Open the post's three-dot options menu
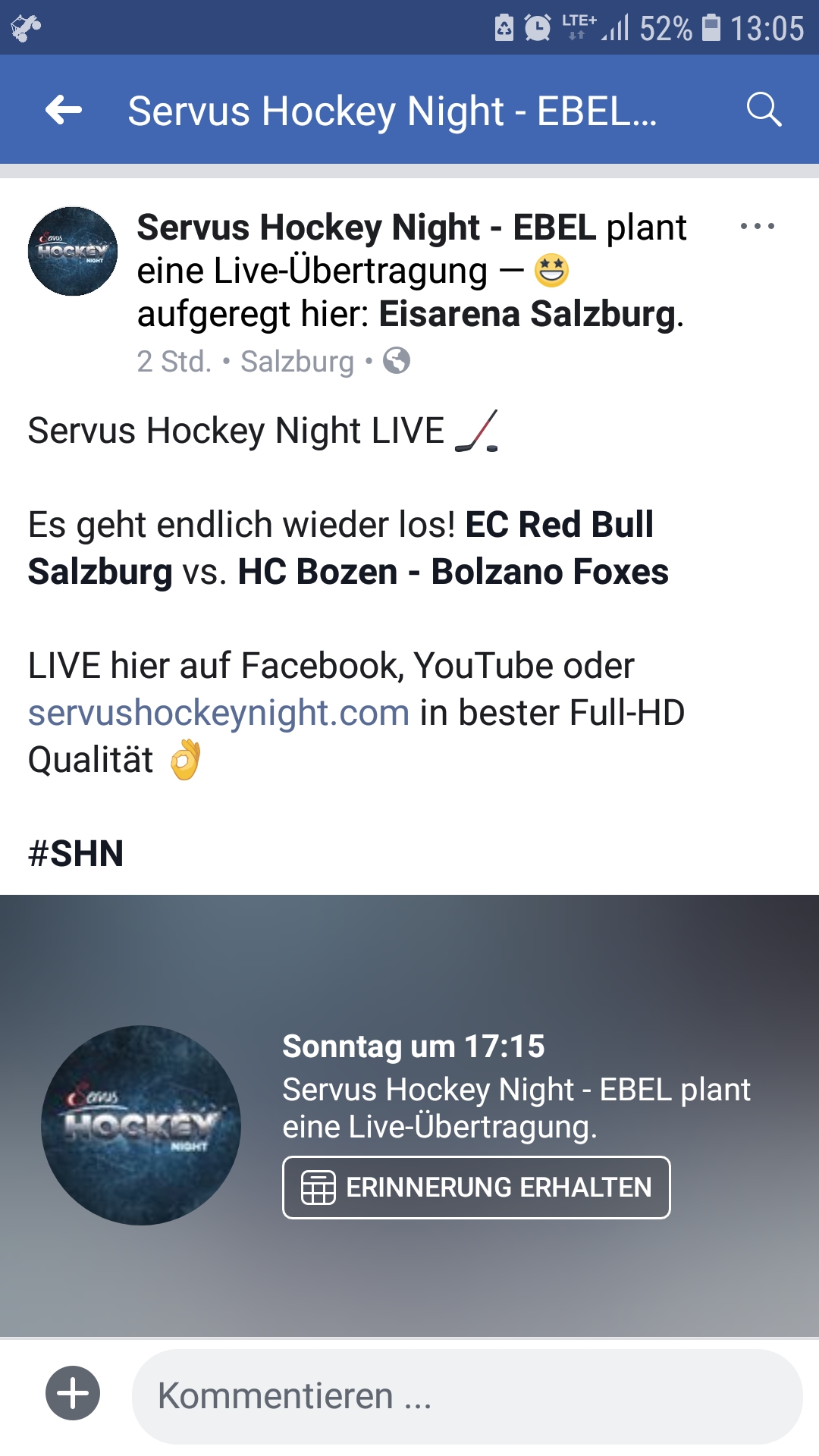Viewport: 819px width, 1456px height. pos(757,226)
